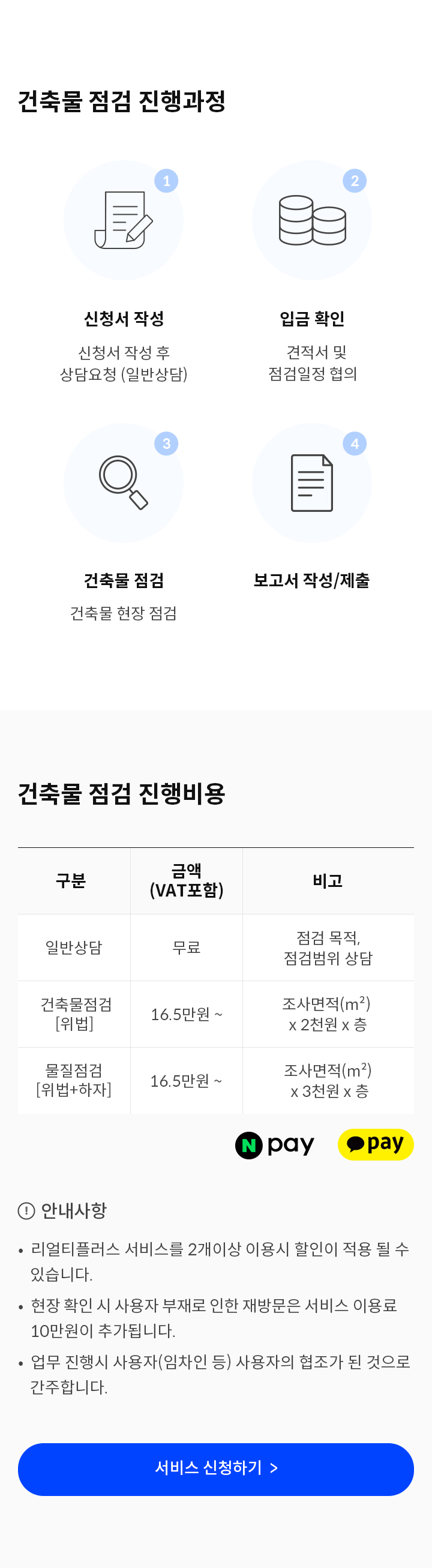Tap the 서비스 신청하기 button
This screenshot has width=432, height=1568.
click(216, 1469)
